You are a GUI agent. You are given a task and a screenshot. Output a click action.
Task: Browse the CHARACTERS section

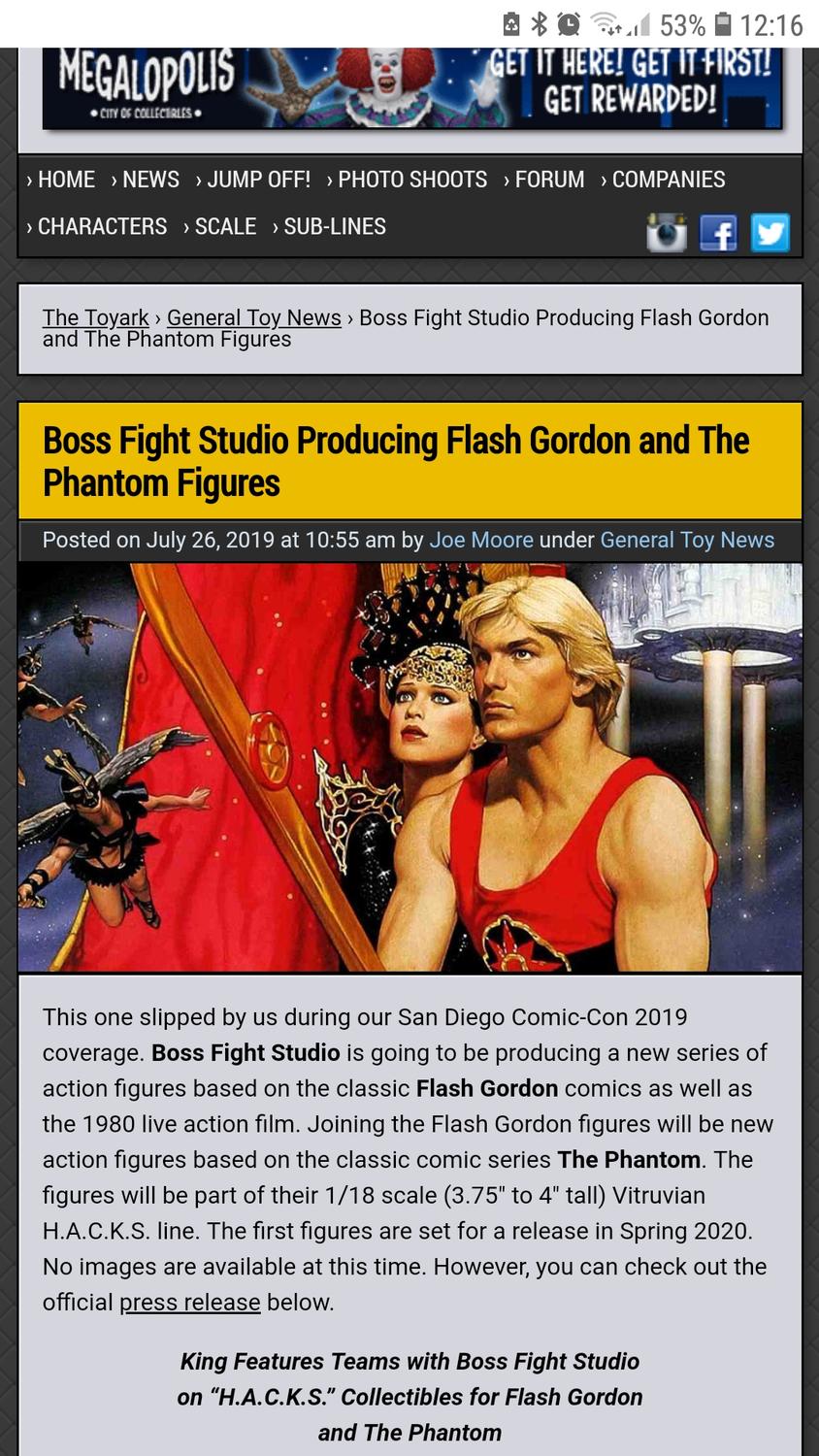coord(101,226)
